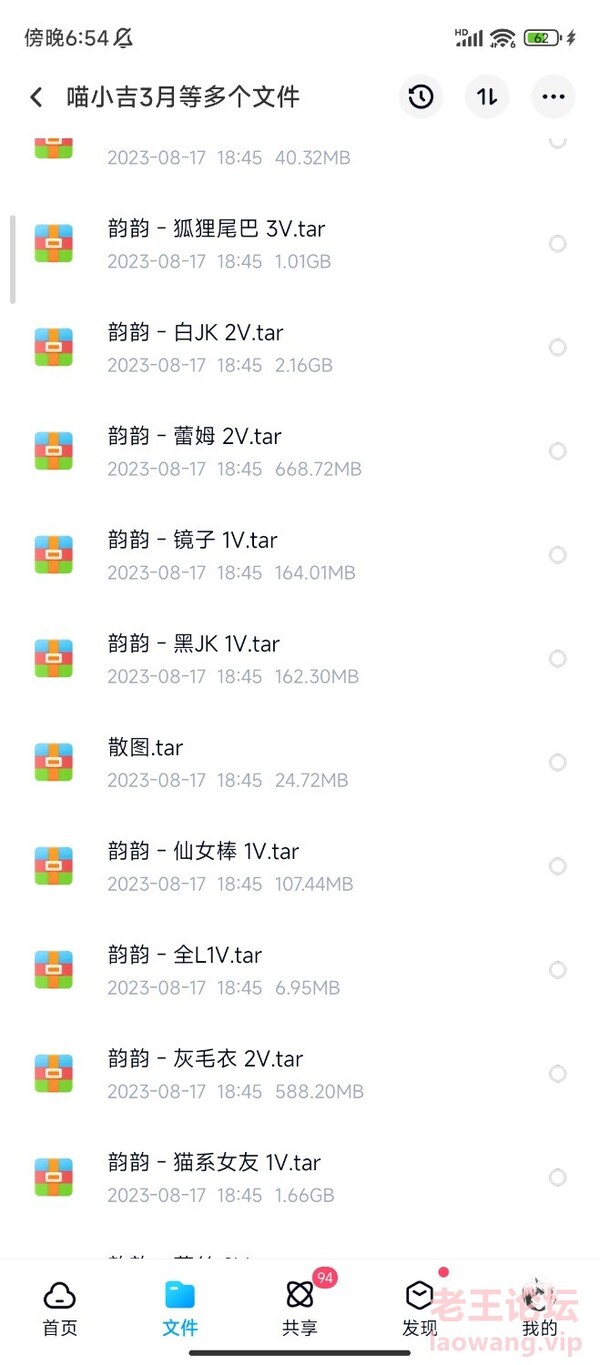Select the checkbox for 韵韵 - 白JK 2V.tar

point(558,348)
